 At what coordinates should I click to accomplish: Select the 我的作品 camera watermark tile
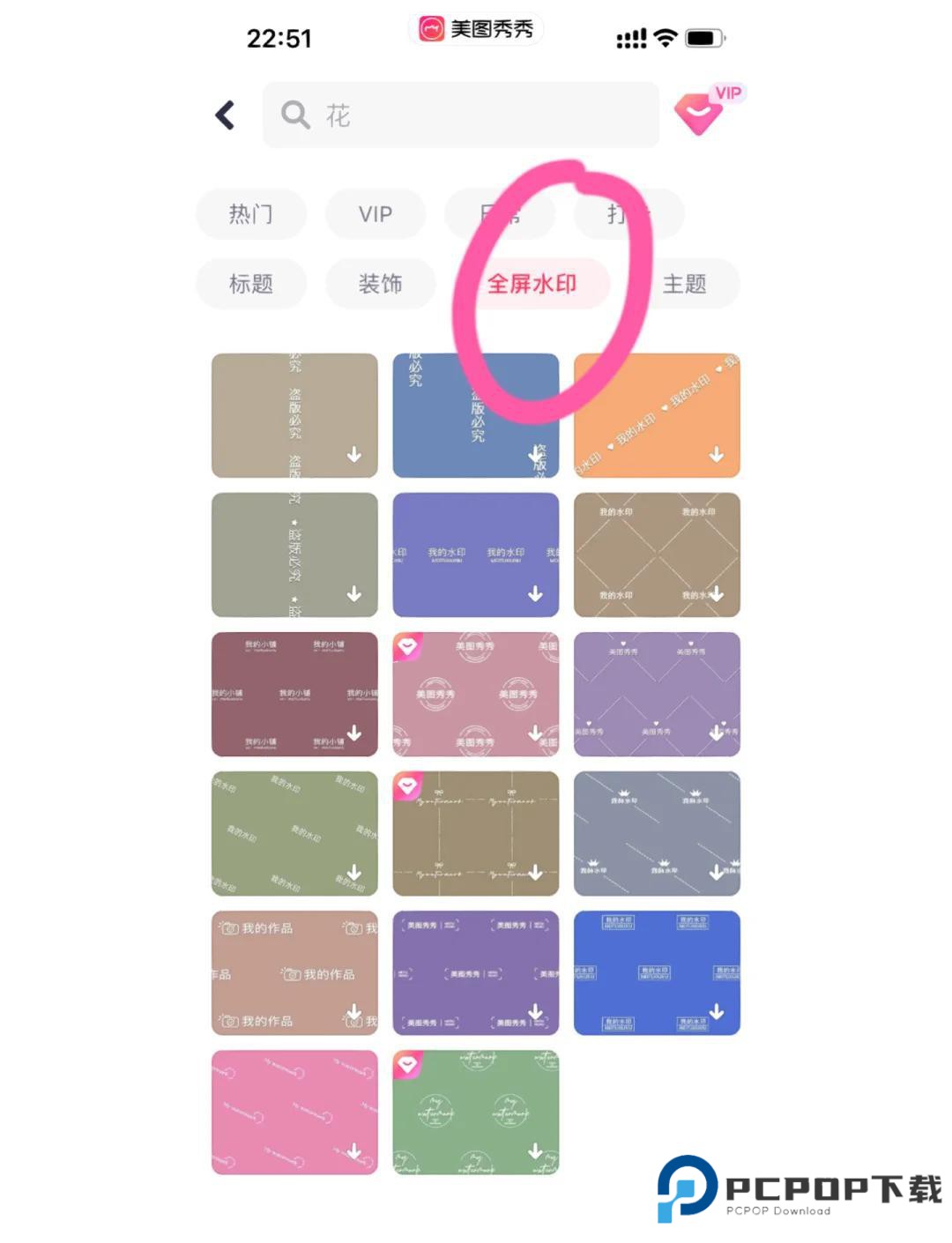[x=294, y=972]
